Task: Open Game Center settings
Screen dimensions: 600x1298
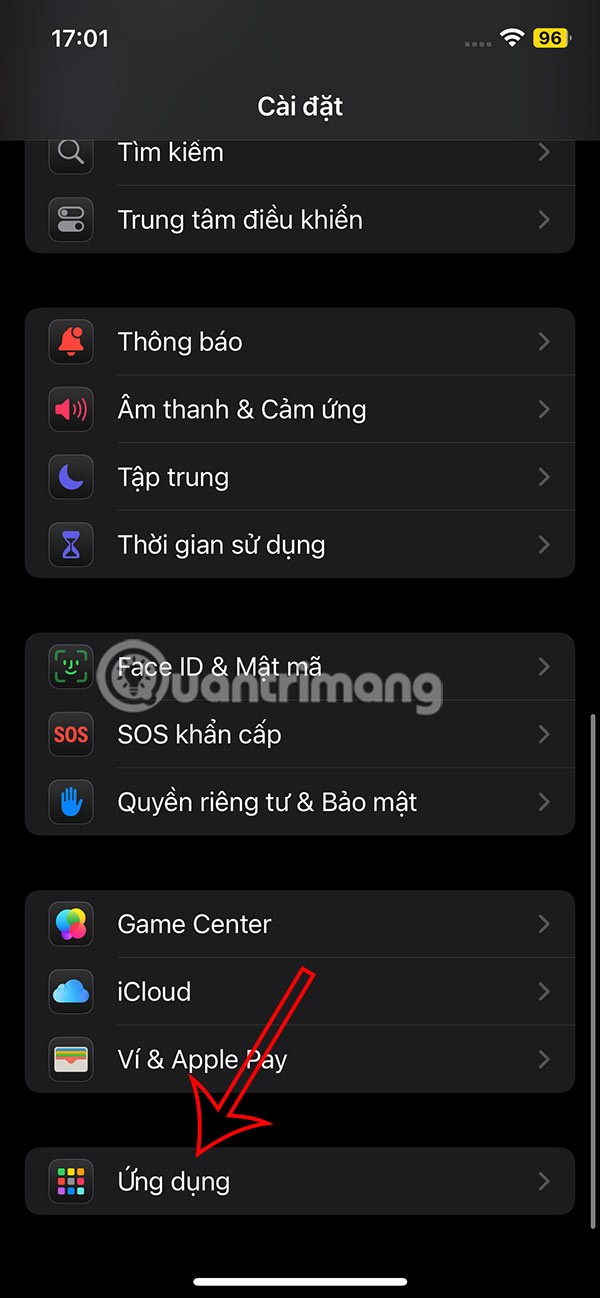Action: click(300, 924)
